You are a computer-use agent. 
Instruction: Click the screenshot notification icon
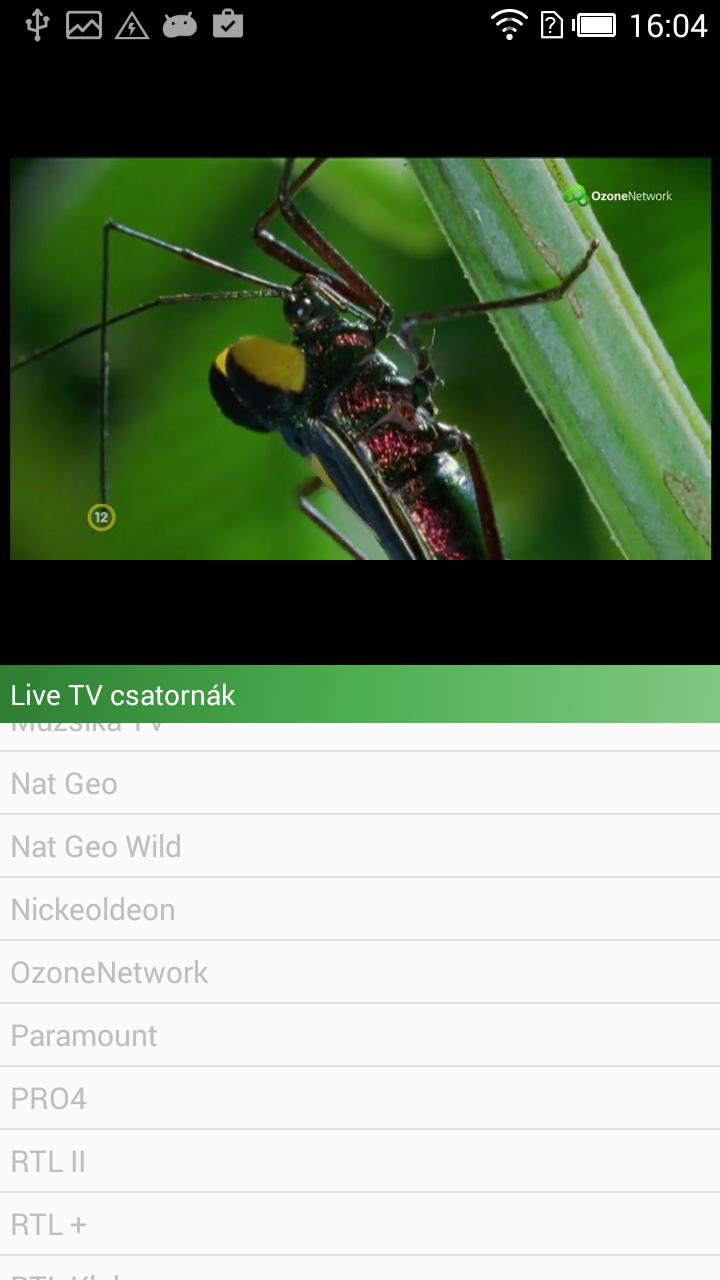coord(85,25)
